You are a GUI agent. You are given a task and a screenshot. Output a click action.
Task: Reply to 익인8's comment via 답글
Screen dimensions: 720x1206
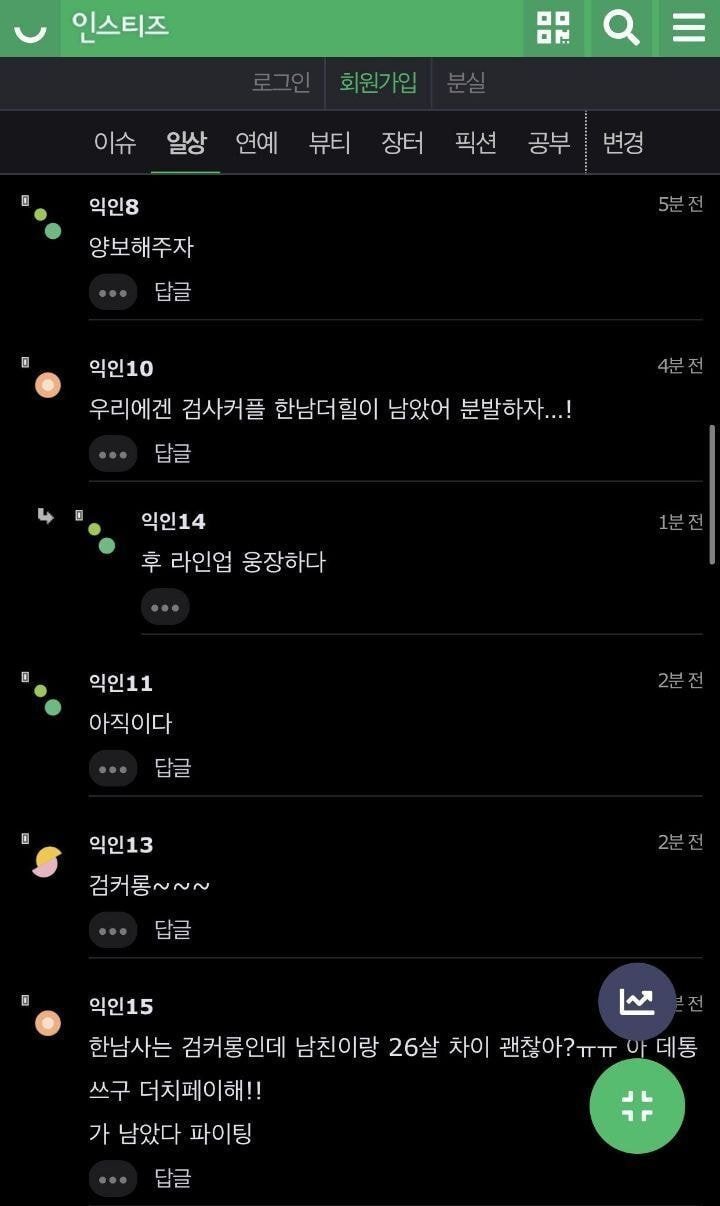pos(173,292)
